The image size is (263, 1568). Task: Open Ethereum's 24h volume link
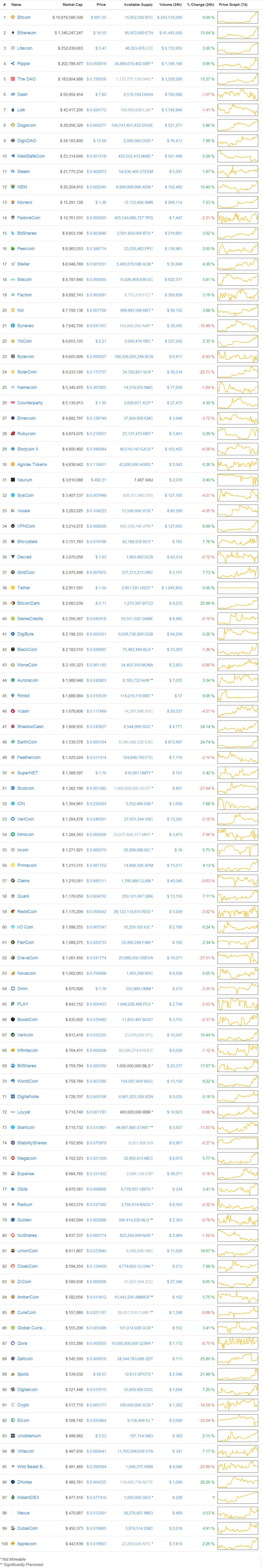[x=171, y=33]
